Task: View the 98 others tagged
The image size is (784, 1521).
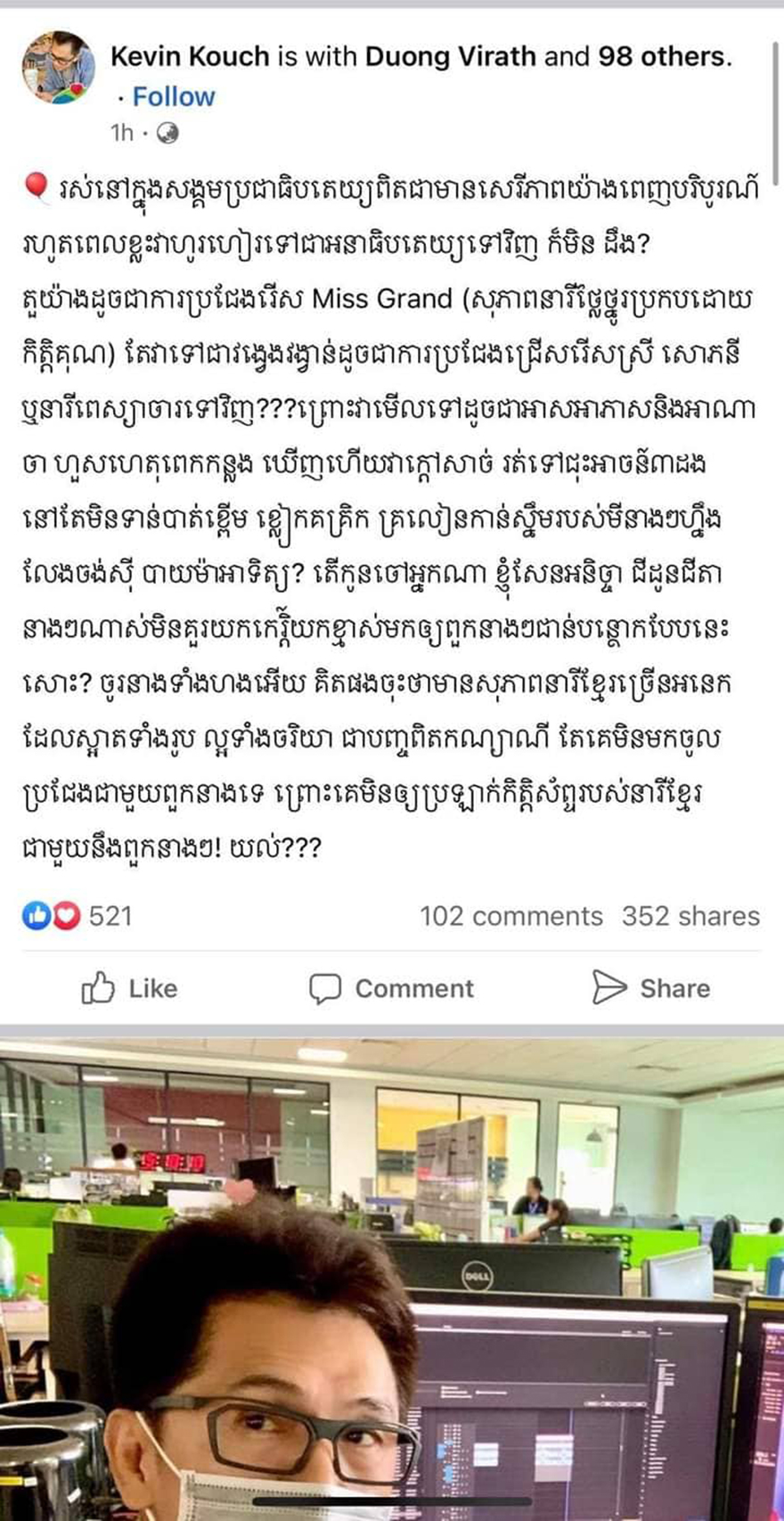Action: click(664, 56)
